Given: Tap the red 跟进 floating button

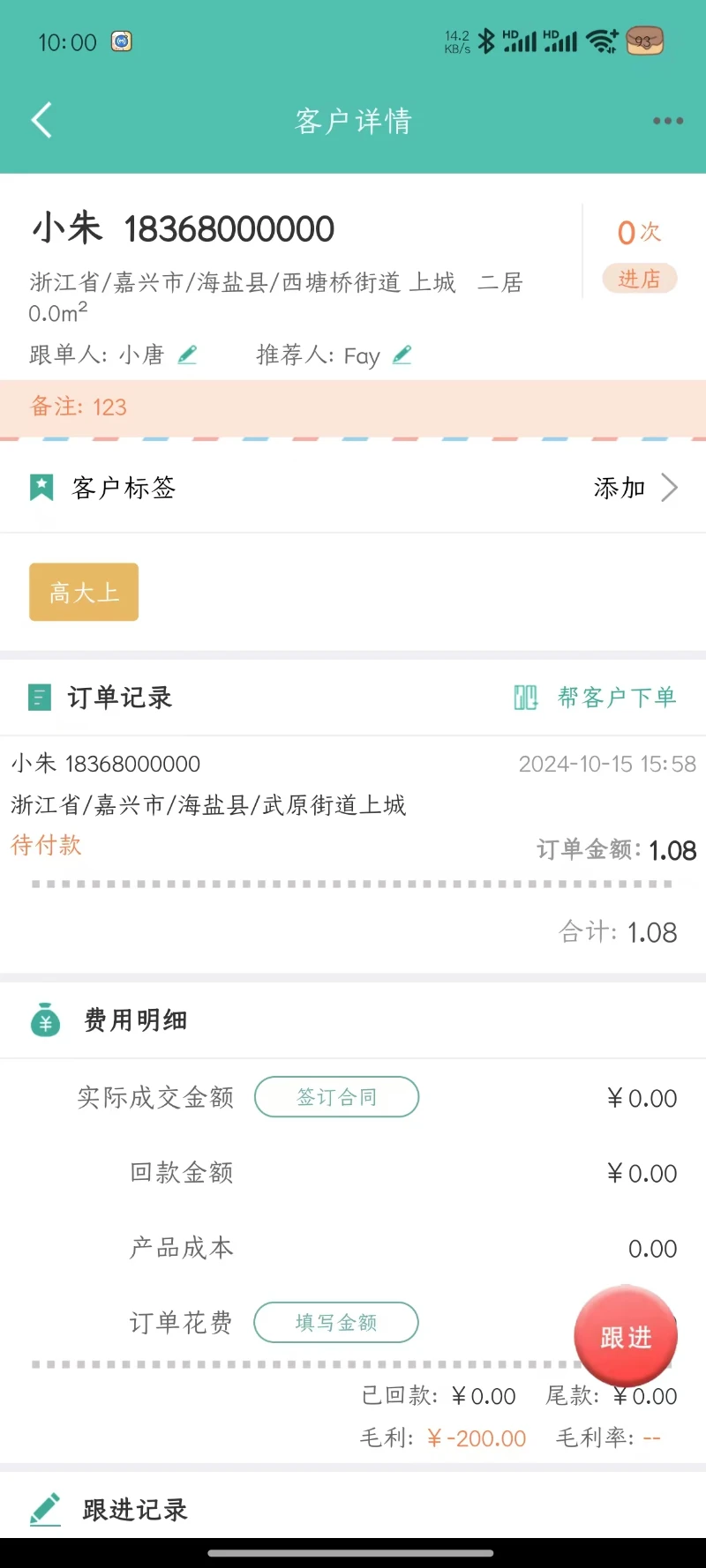Looking at the screenshot, I should coord(626,1335).
